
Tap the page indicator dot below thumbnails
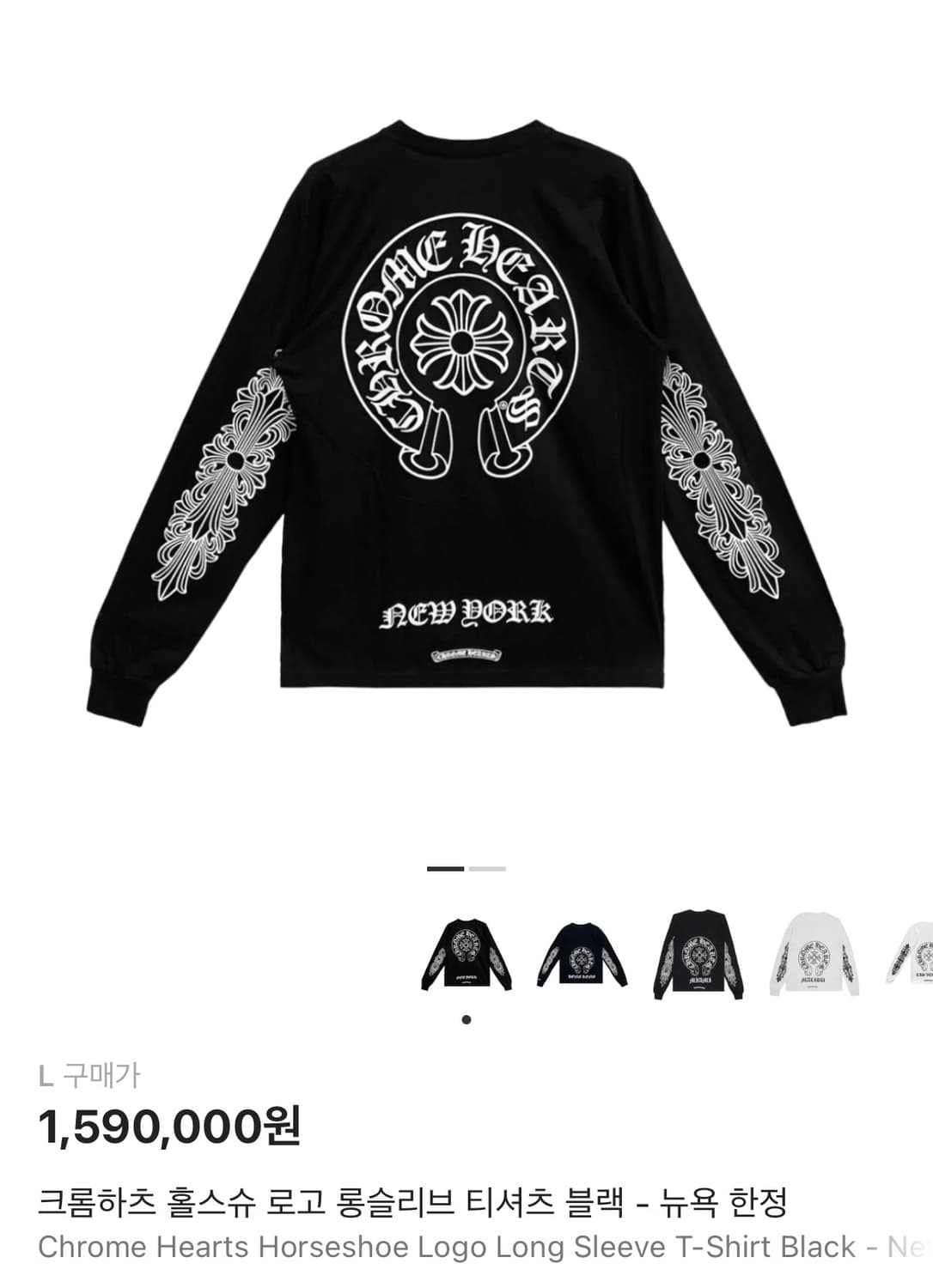click(466, 1018)
